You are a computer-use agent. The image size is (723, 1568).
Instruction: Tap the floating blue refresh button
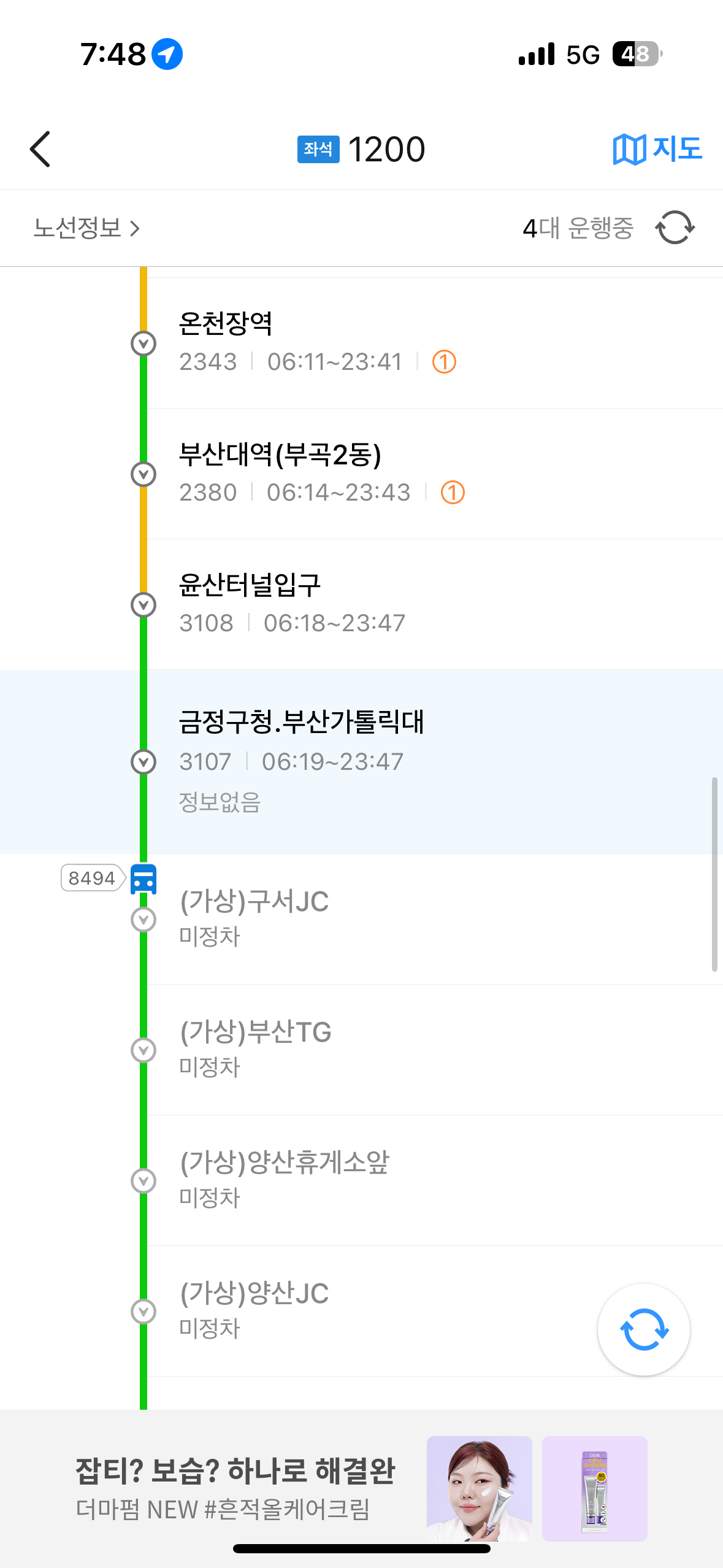[x=644, y=1329]
